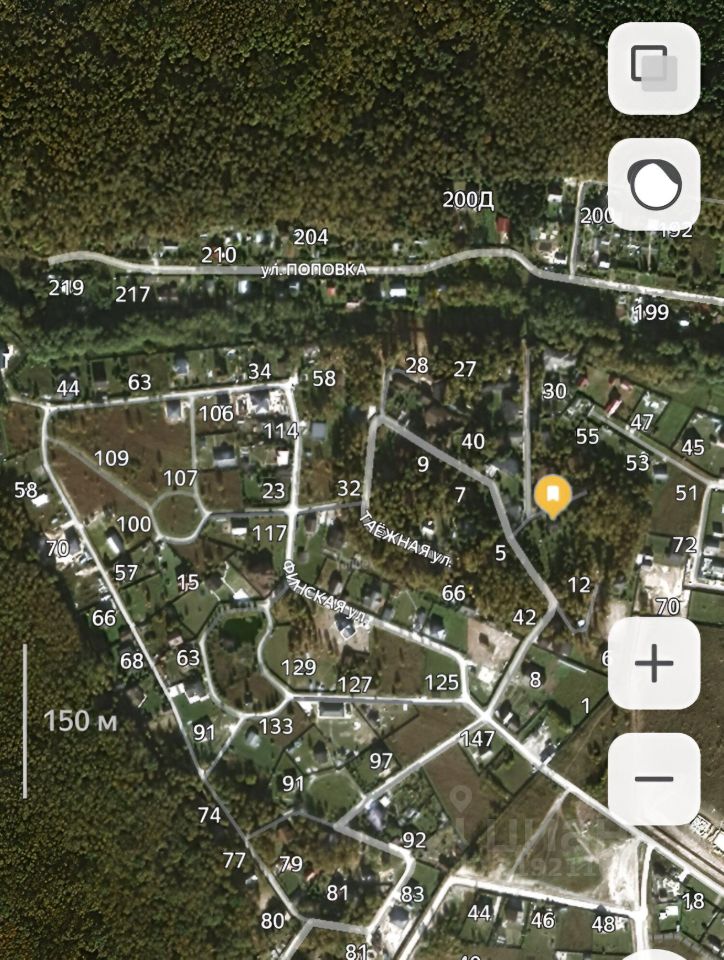Zoom out with the minus button
This screenshot has width=724, height=960.
point(654,779)
